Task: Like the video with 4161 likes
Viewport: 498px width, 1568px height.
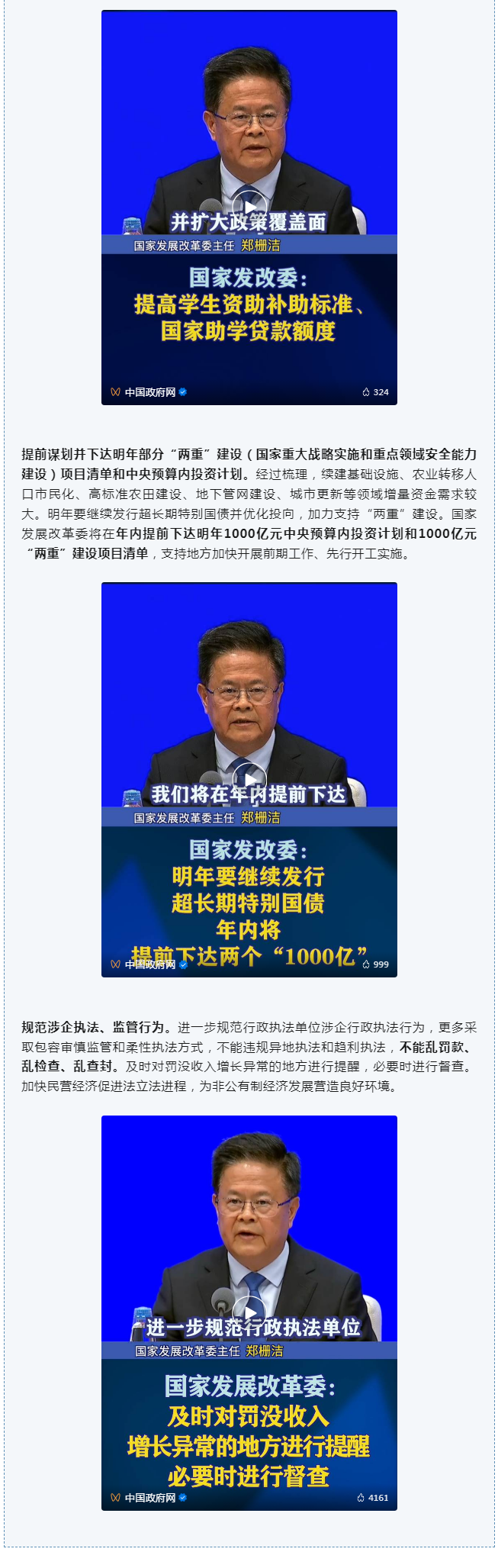Action: click(361, 1498)
